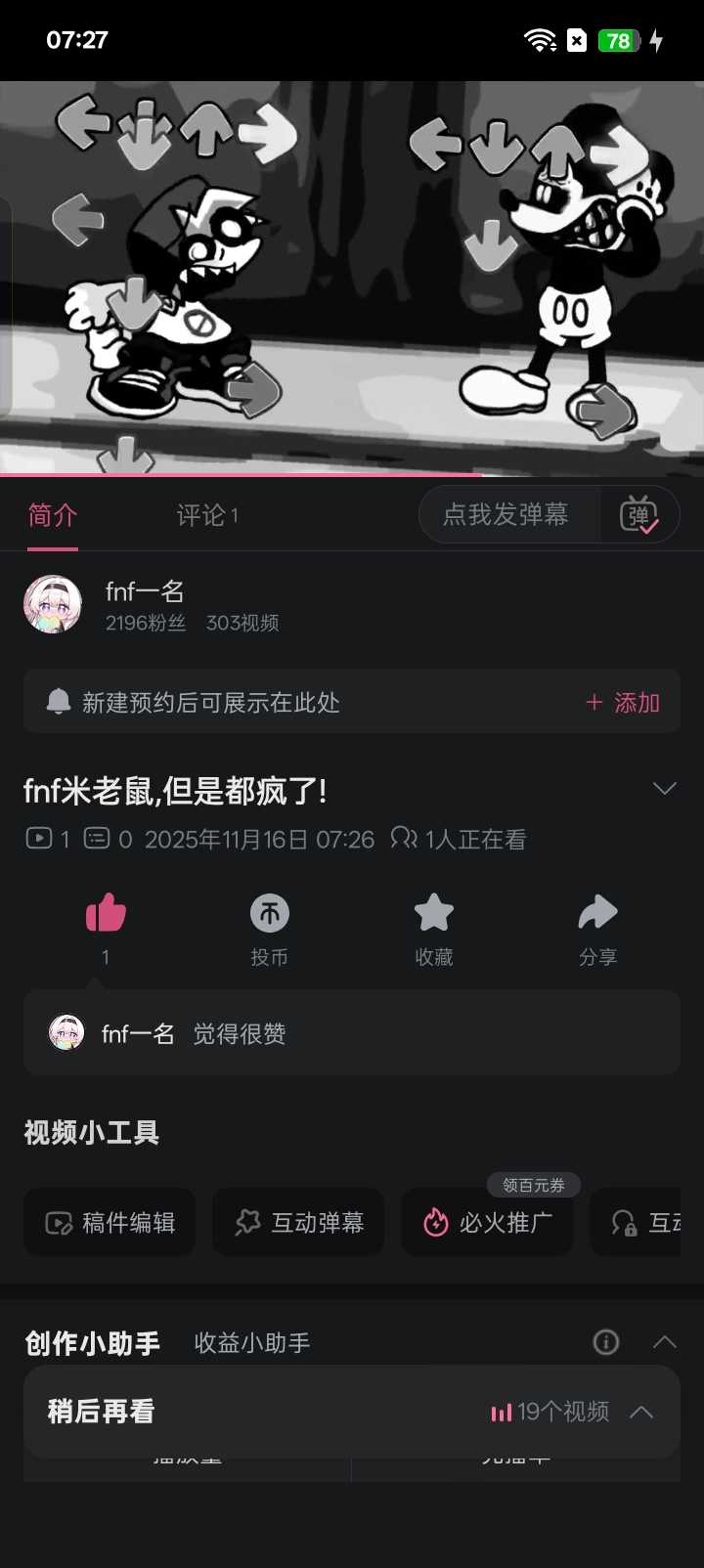Expand the video title description

(664, 788)
